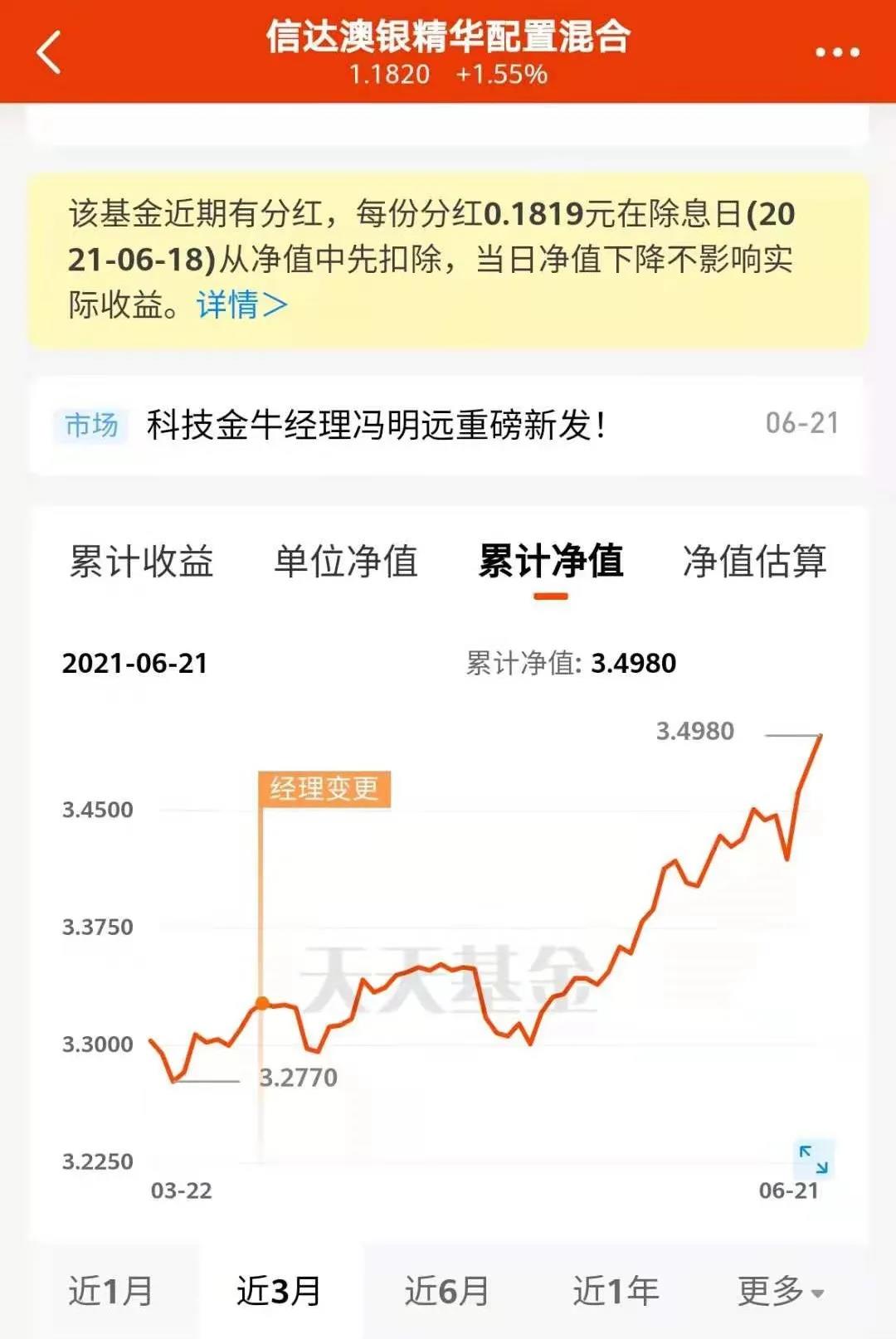Tap the 经理变更 manager change marker on chart
Image resolution: width=896 pixels, height=1339 pixels.
pyautogui.click(x=325, y=791)
